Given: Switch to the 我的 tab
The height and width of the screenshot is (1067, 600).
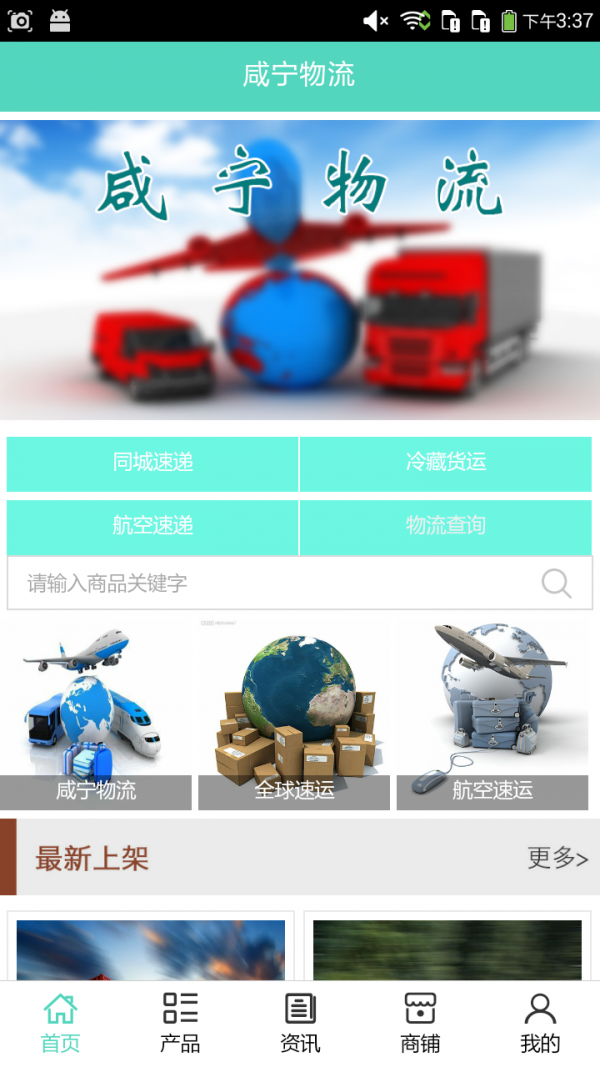Looking at the screenshot, I should tap(540, 1023).
